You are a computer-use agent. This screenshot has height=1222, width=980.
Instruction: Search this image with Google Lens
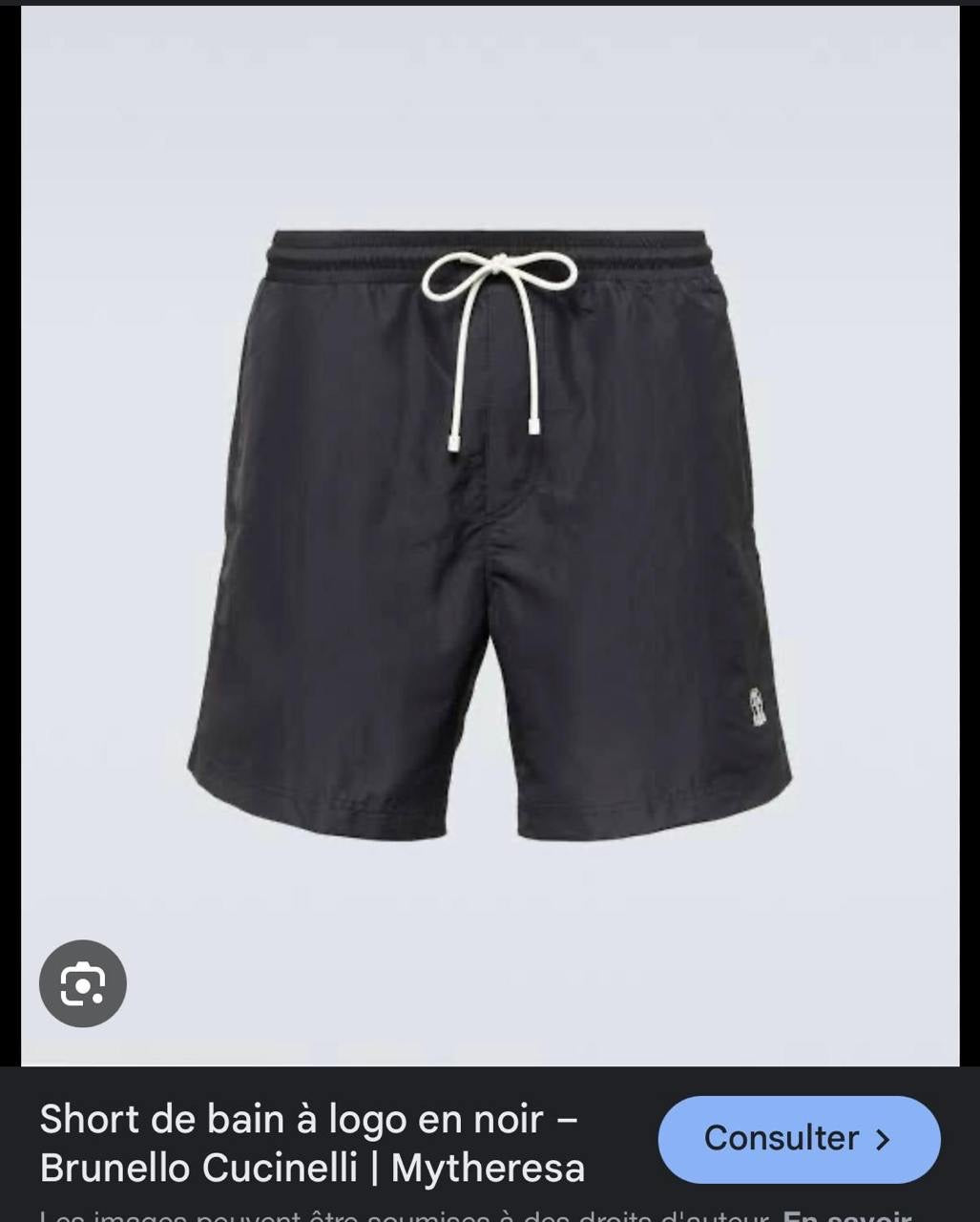83,983
